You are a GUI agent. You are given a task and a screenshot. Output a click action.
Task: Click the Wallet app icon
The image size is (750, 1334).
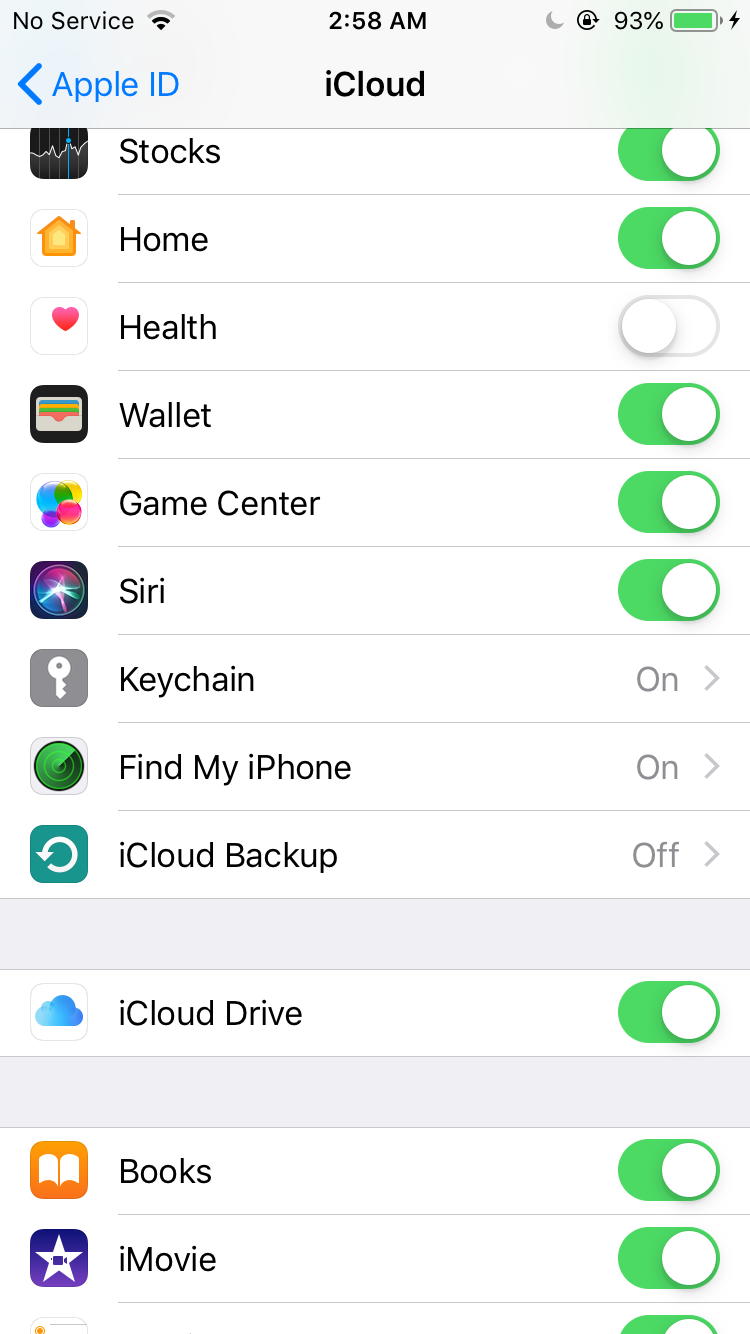coord(58,414)
